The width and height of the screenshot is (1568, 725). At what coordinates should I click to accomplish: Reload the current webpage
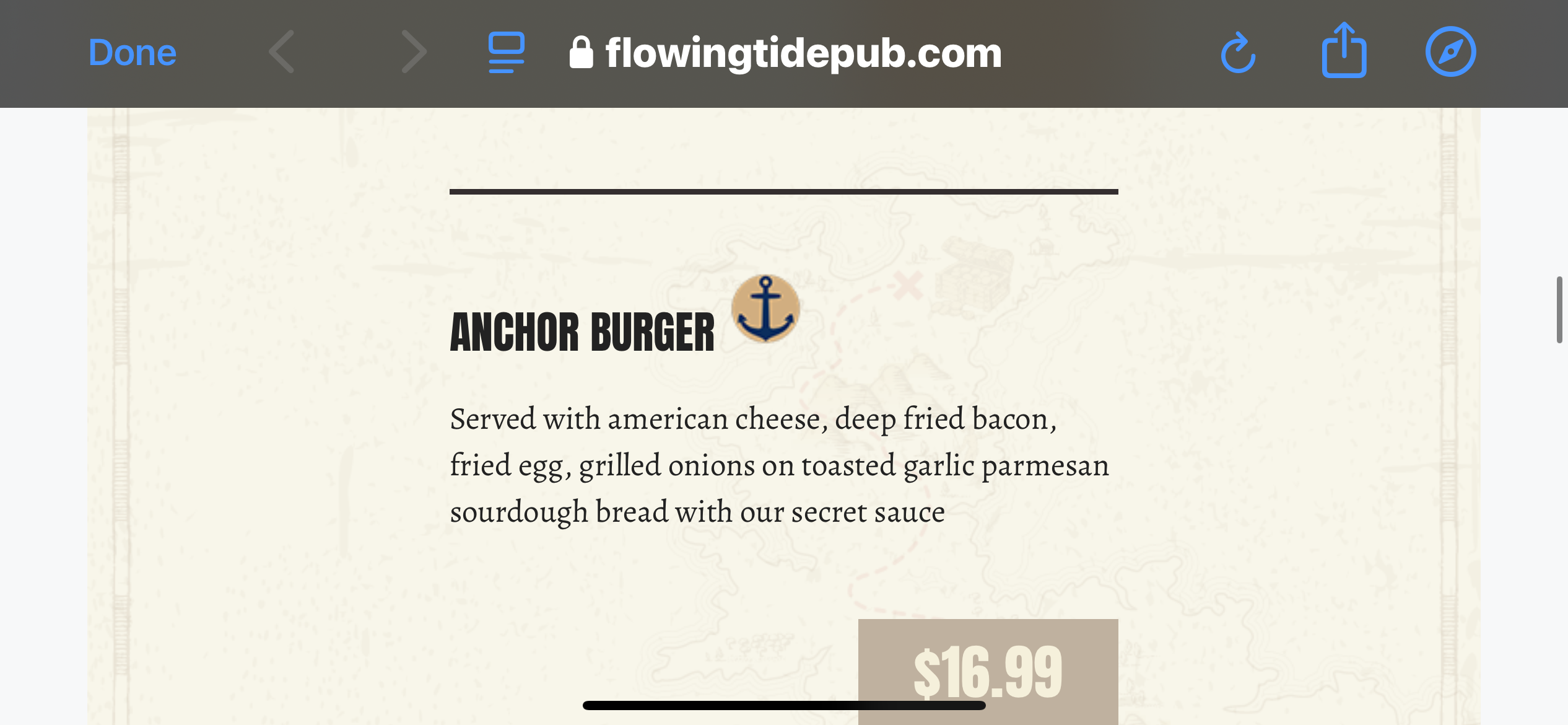[1237, 53]
